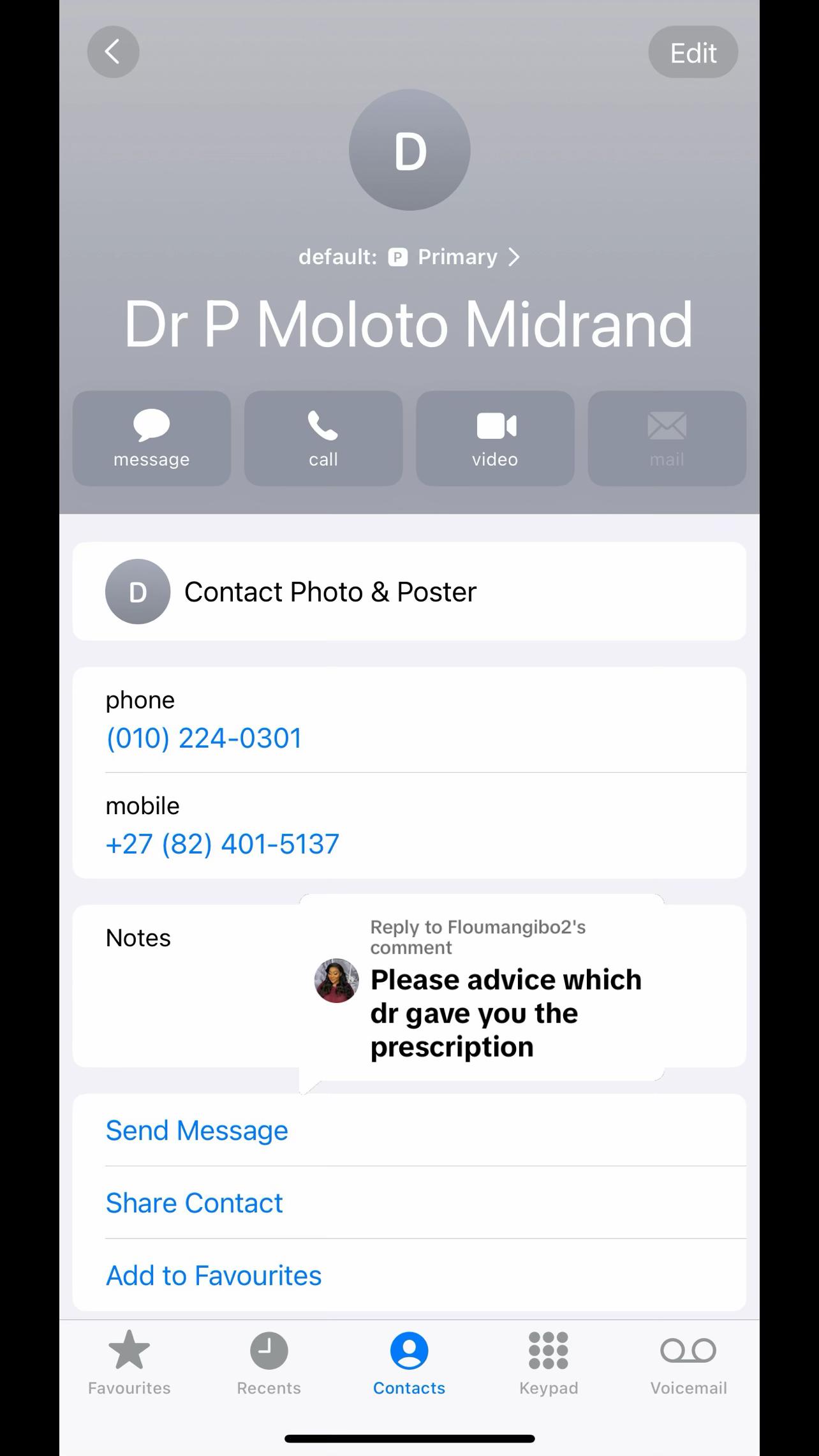Message Dr P Moloto Midrand
The image size is (819, 1456).
click(x=152, y=438)
